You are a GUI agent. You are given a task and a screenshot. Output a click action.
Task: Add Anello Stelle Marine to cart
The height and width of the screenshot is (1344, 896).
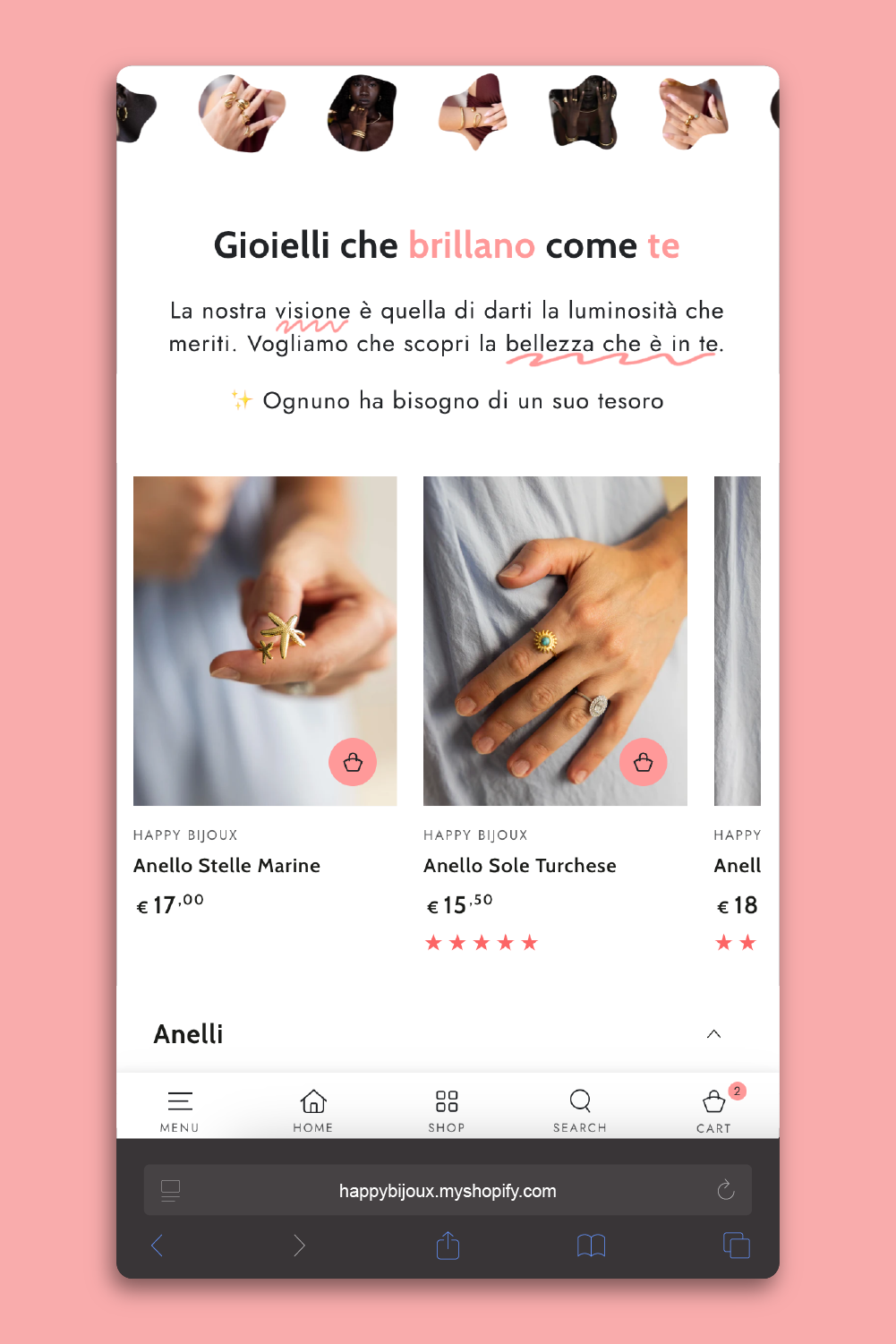(353, 762)
